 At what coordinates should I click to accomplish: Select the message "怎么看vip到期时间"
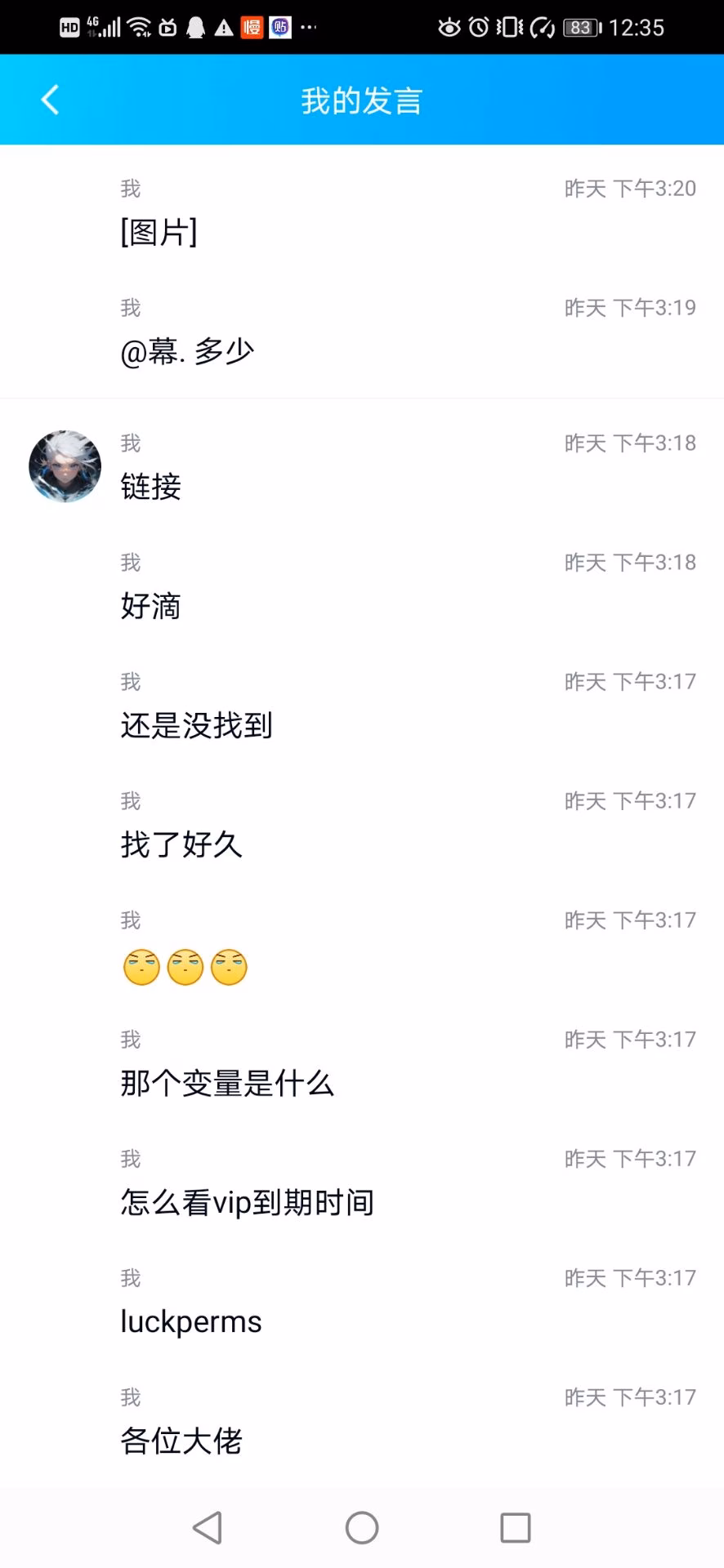coord(247,1202)
